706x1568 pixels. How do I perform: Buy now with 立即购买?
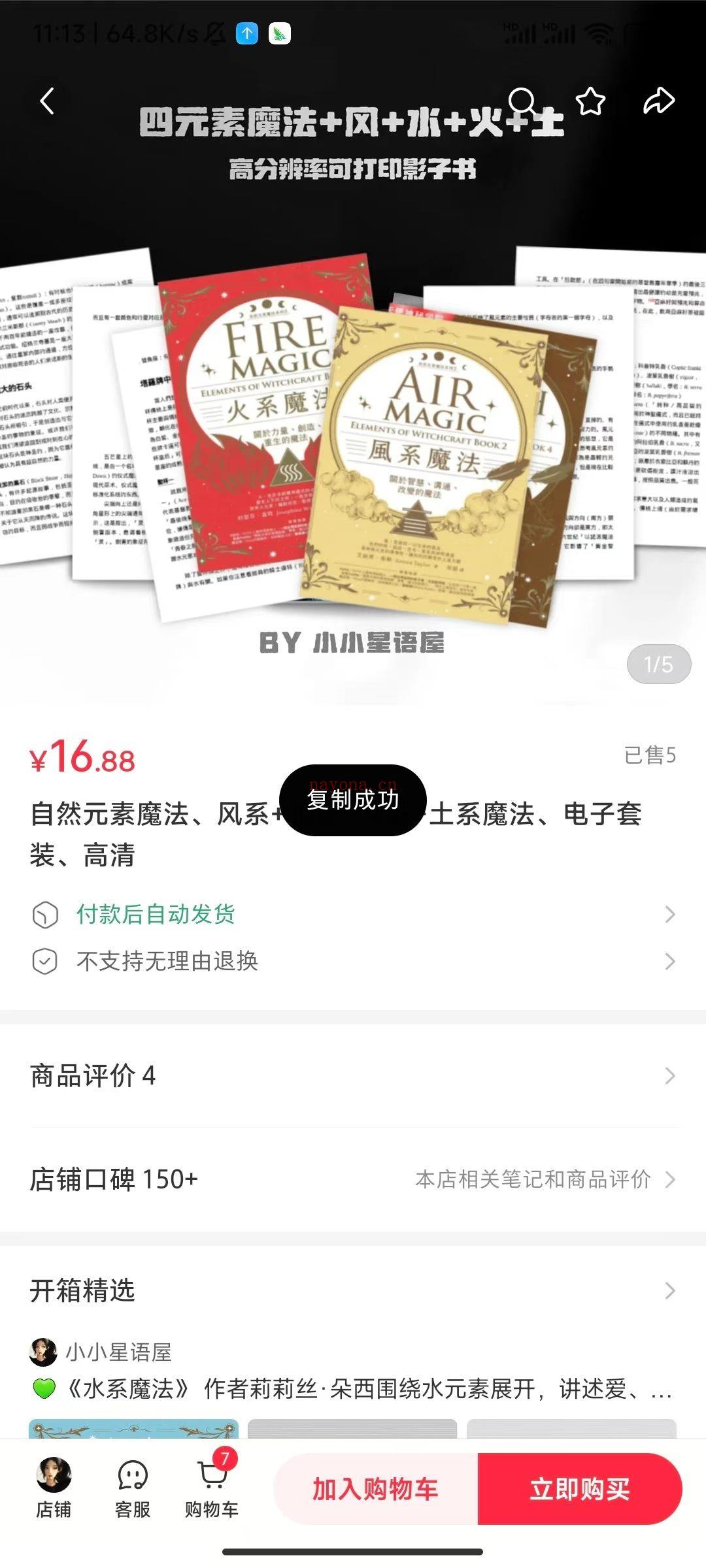(580, 1489)
